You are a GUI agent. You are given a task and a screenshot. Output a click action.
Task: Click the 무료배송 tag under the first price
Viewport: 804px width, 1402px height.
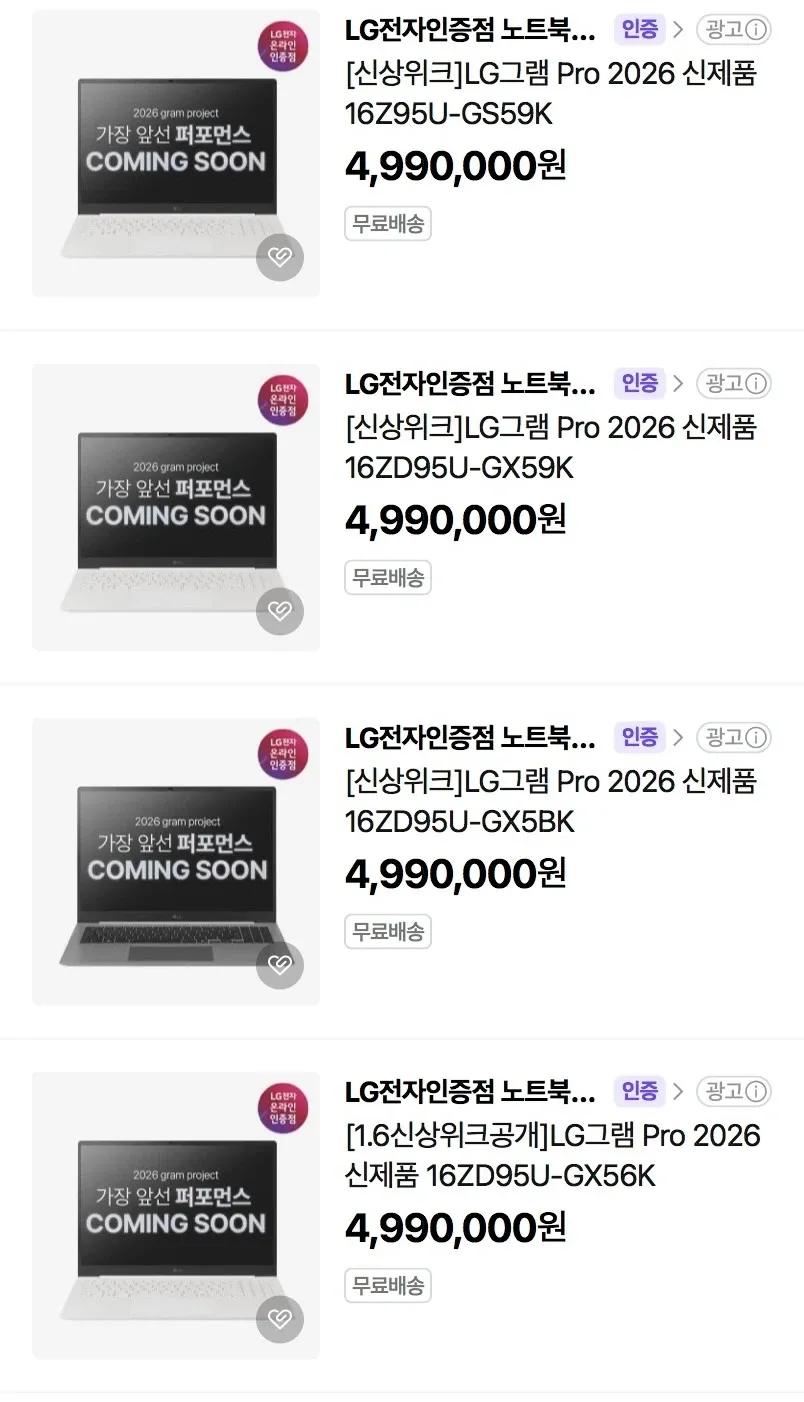[x=388, y=223]
